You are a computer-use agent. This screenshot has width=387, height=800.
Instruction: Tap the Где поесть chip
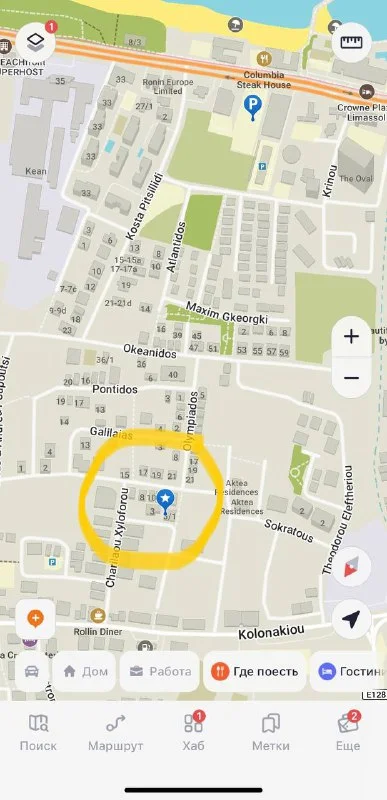pyautogui.click(x=254, y=671)
